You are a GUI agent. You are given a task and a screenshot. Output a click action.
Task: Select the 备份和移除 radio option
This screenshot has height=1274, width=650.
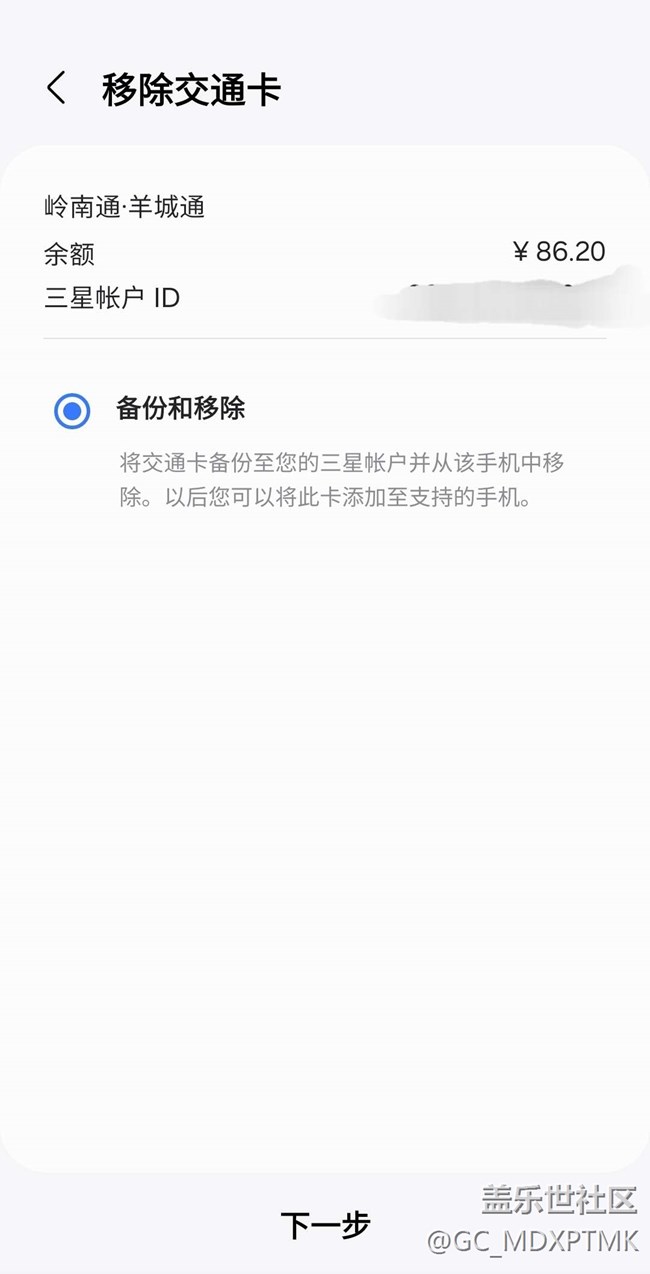coord(72,410)
